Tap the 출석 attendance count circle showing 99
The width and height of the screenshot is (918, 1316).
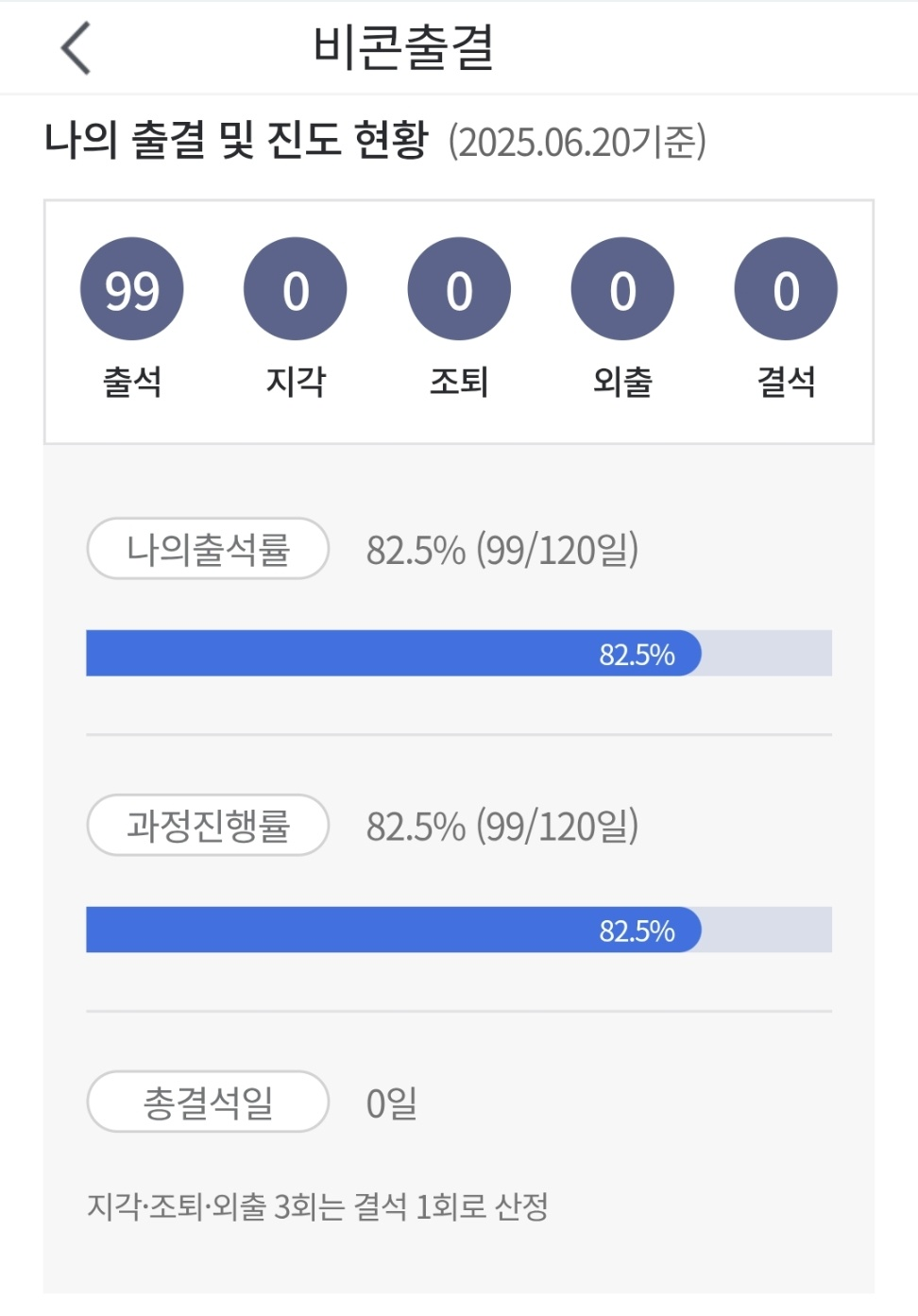[131, 288]
